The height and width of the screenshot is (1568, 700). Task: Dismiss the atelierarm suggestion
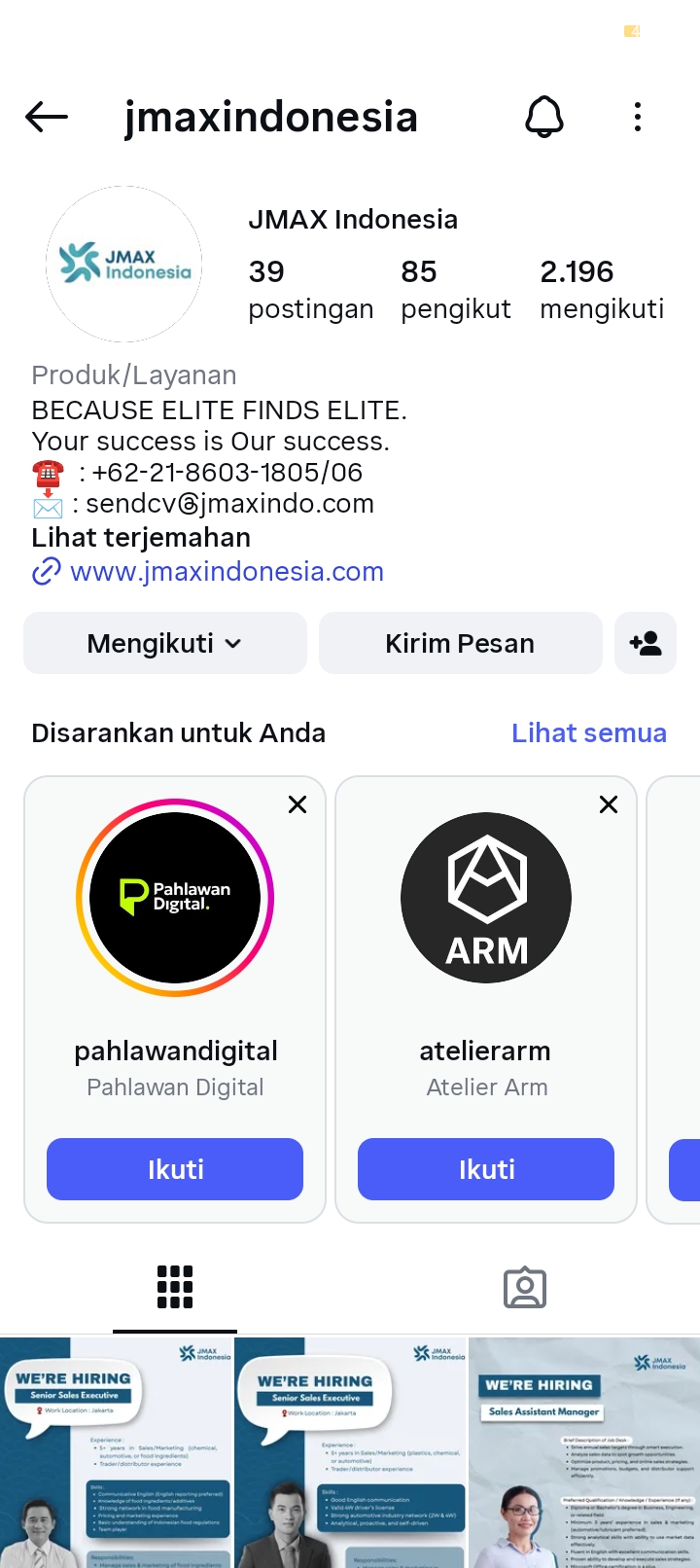click(609, 804)
